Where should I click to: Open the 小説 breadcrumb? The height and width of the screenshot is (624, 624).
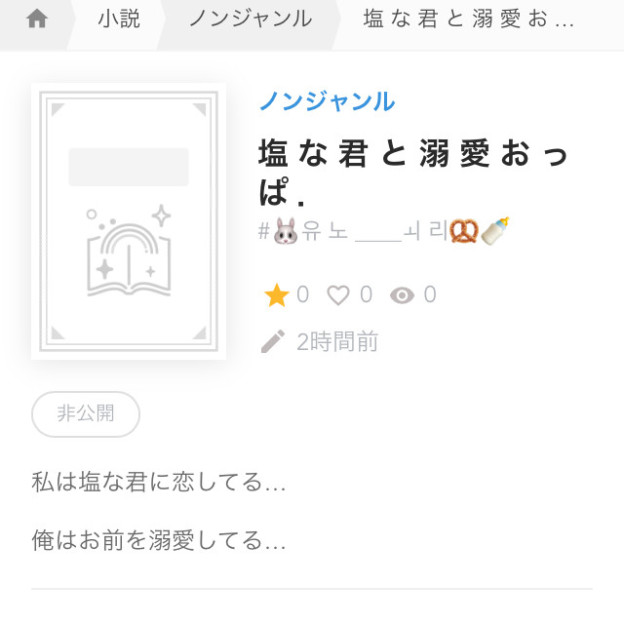[x=118, y=19]
